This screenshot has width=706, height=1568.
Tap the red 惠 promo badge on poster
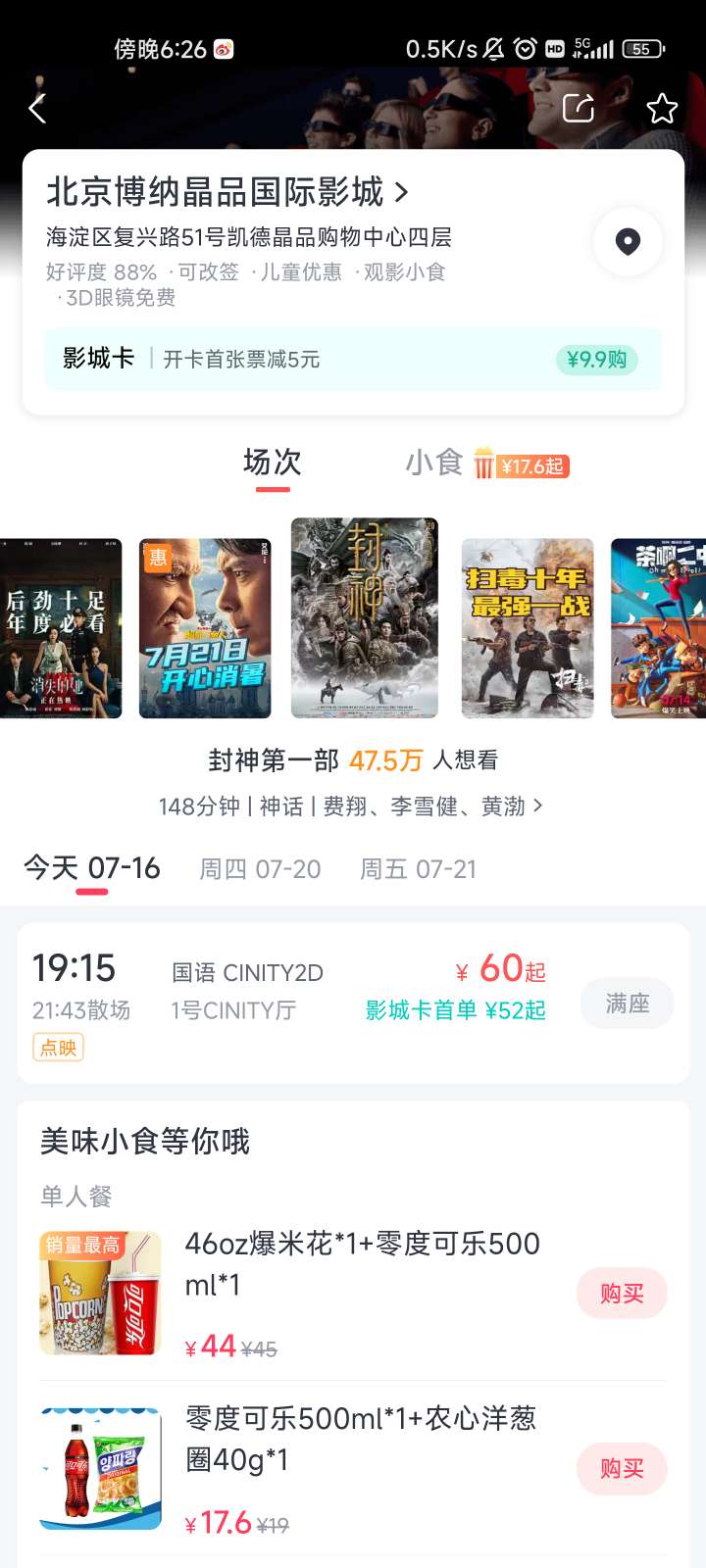coord(155,557)
